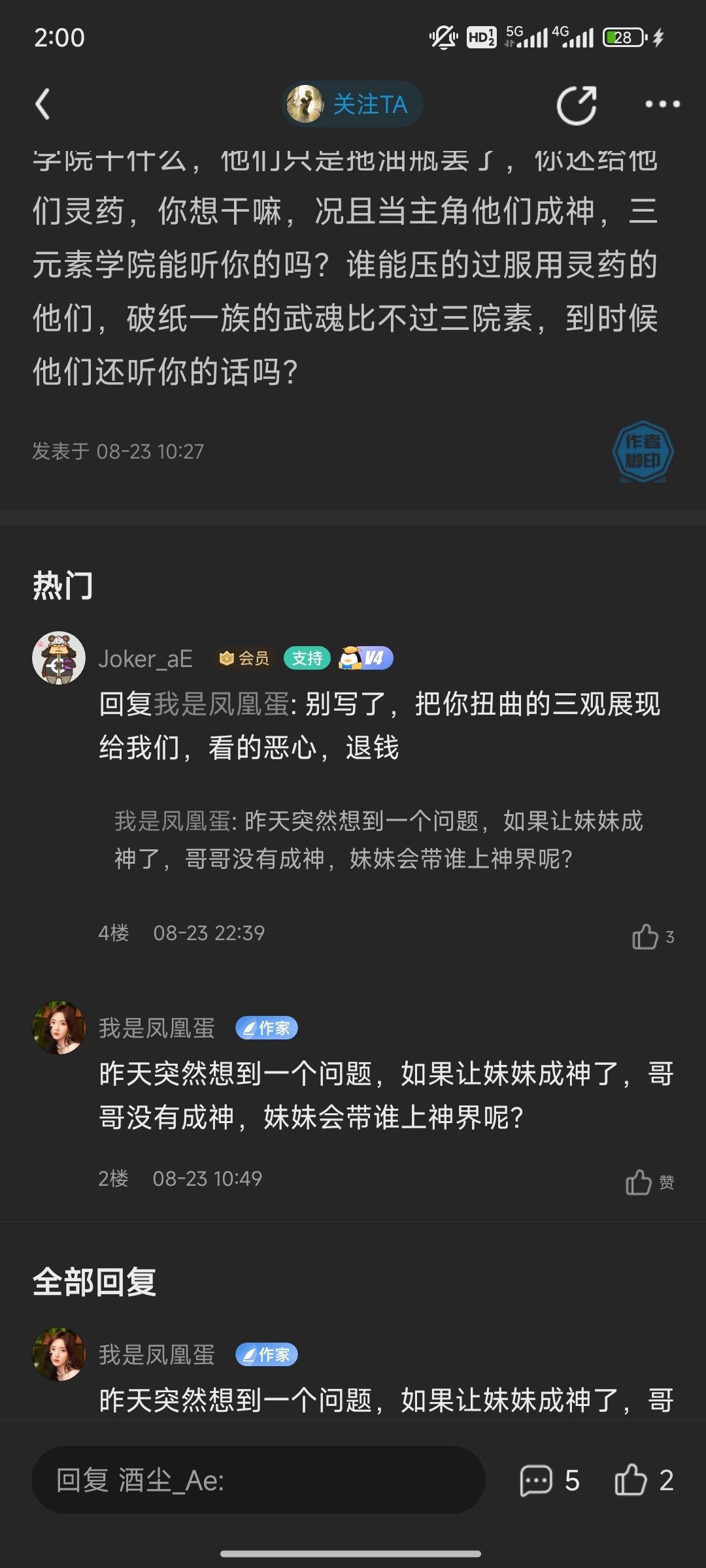The width and height of the screenshot is (706, 1568).
Task: Open the three-dot overflow menu
Action: (x=662, y=105)
